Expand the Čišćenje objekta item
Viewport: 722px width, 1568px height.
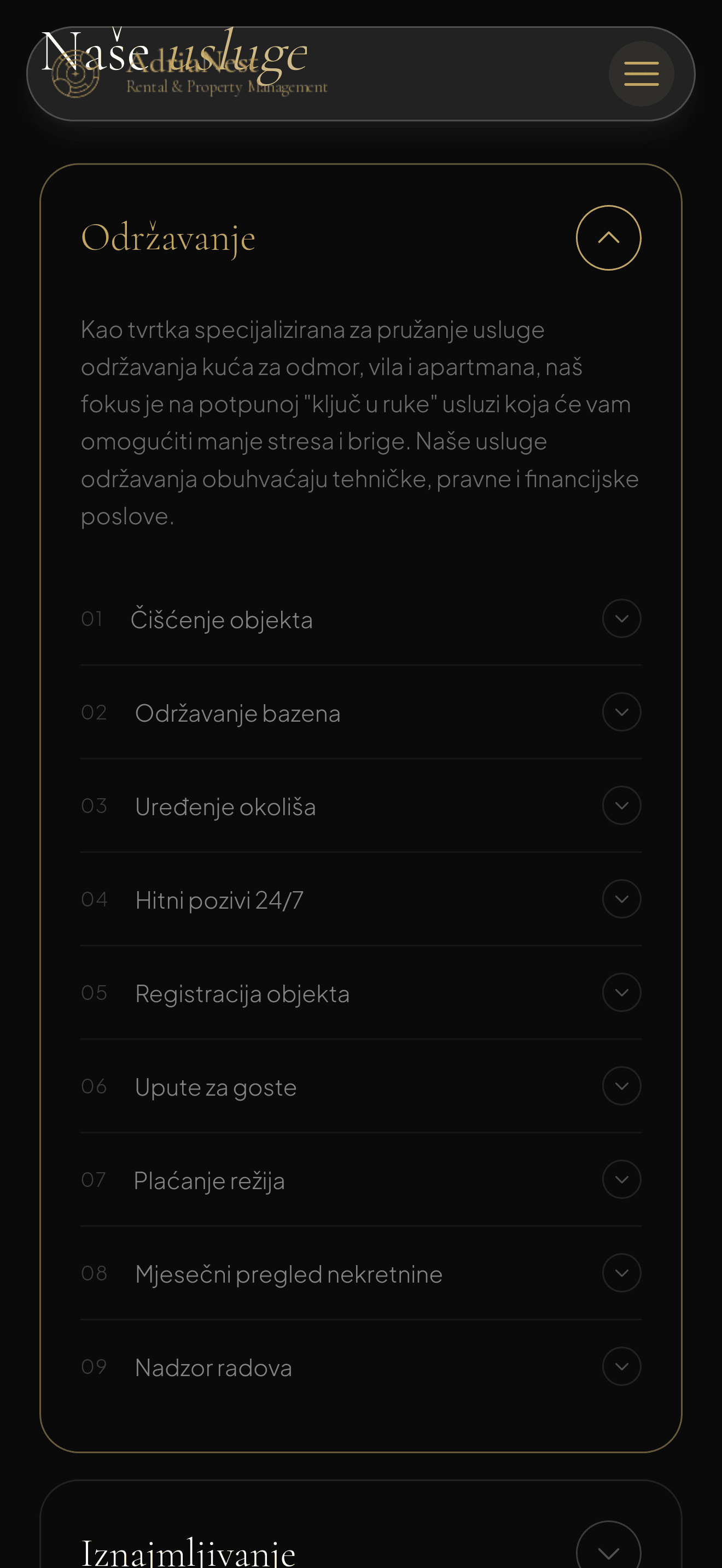(x=621, y=618)
